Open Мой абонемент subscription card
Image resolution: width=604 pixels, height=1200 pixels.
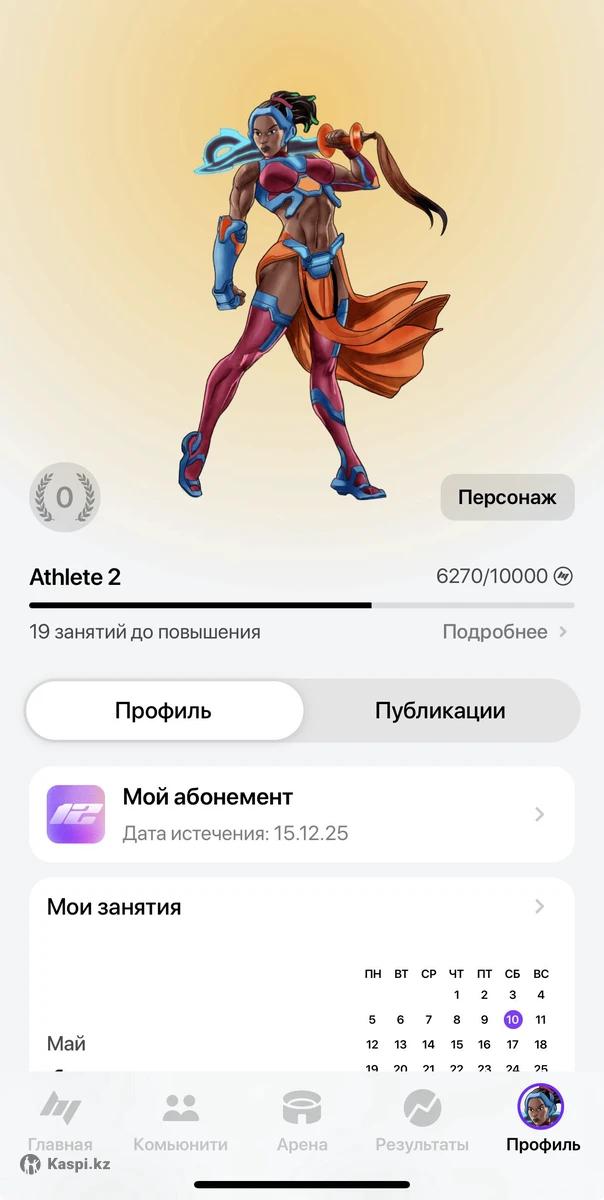[301, 814]
